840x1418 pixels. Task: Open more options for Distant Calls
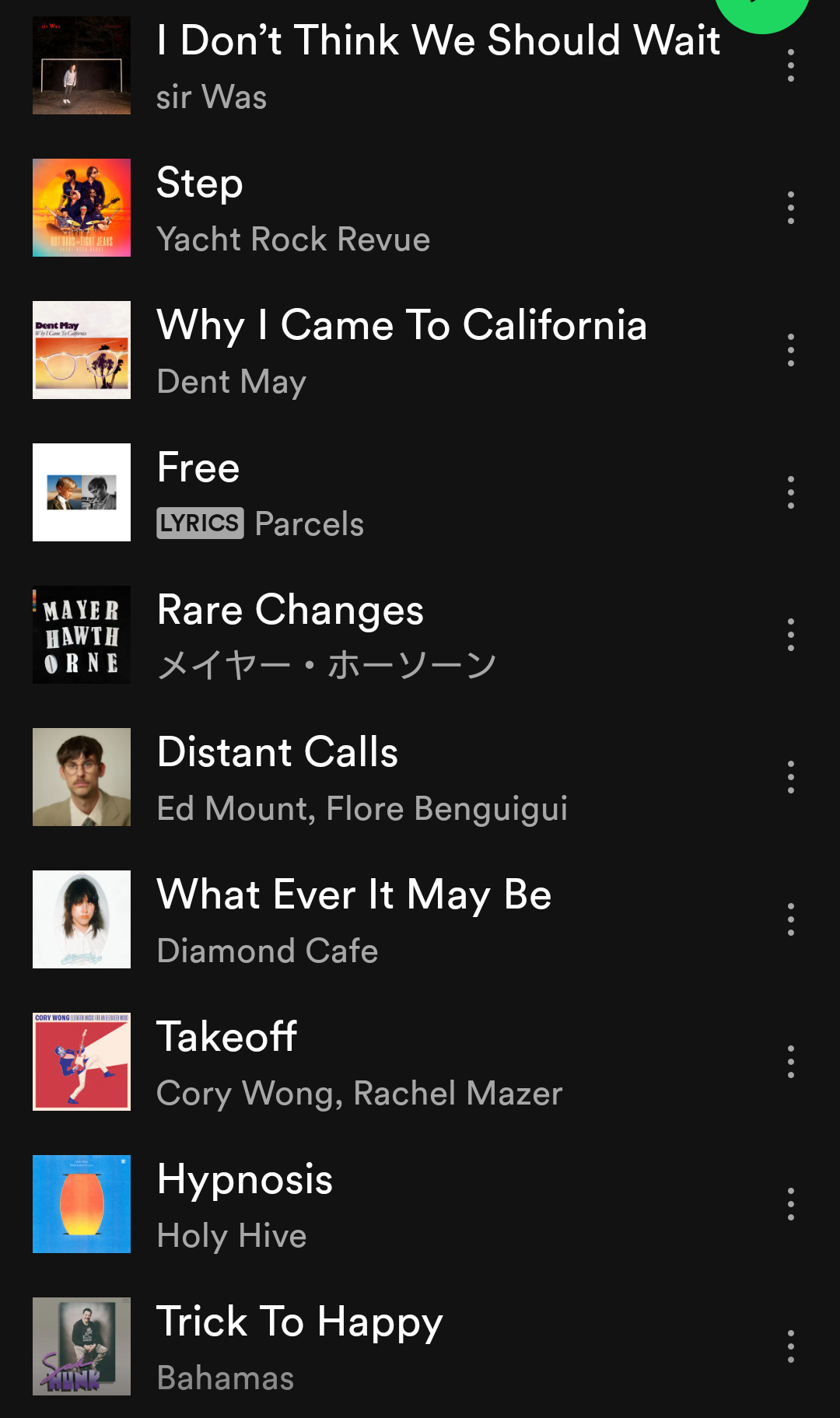click(x=790, y=777)
